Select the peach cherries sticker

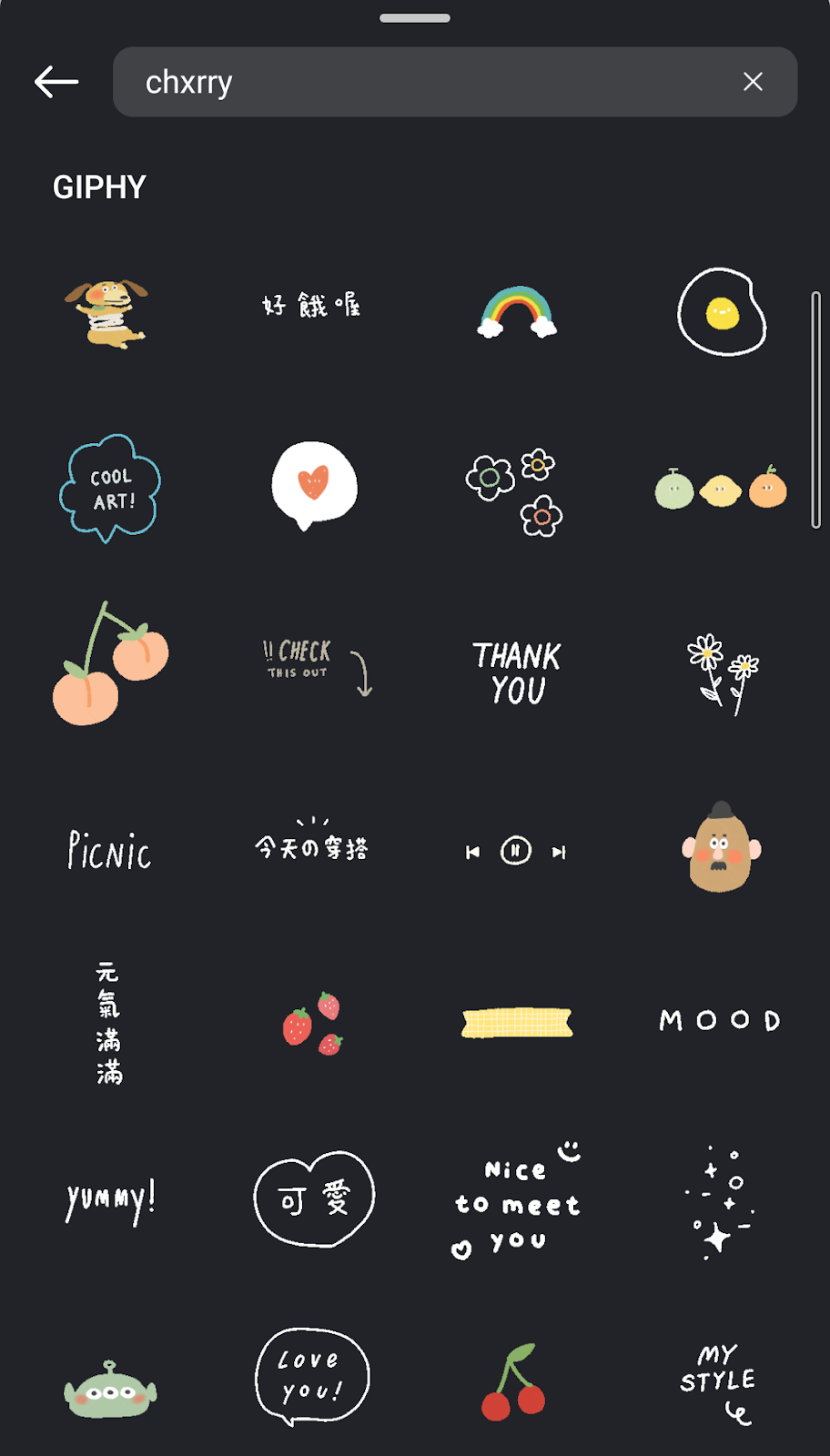click(x=111, y=663)
